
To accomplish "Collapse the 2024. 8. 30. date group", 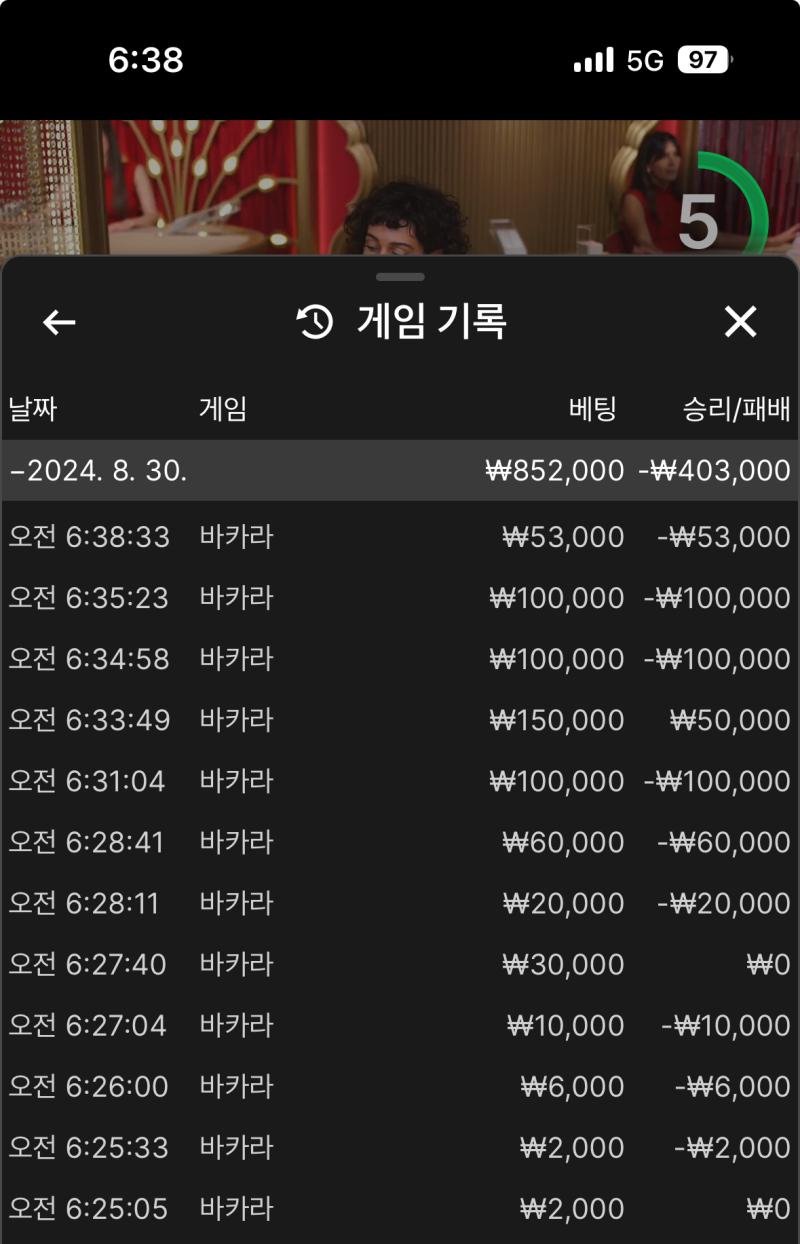I will click(x=100, y=471).
